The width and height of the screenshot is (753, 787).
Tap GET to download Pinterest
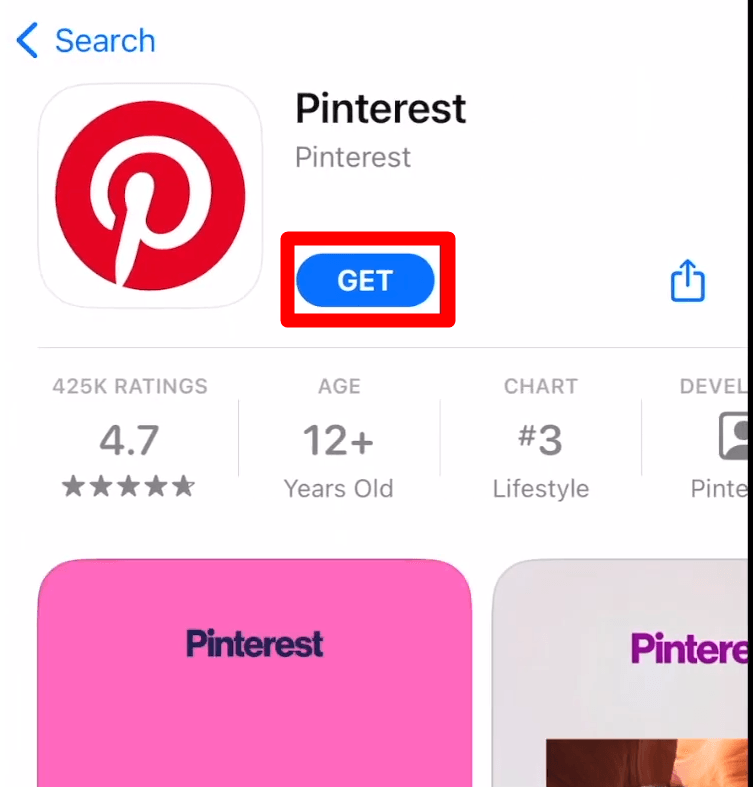click(x=365, y=281)
